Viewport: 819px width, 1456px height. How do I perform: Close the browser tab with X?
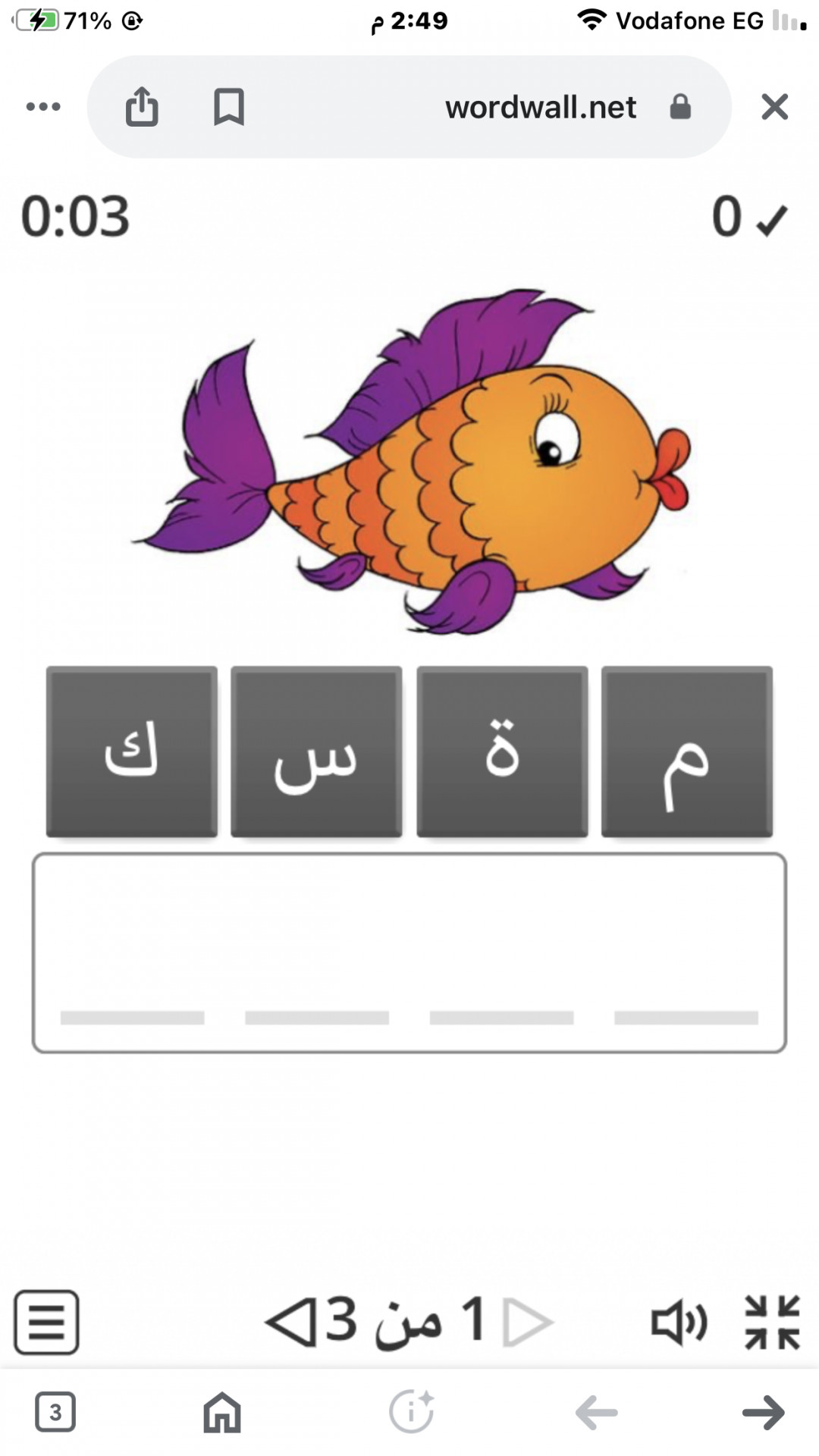[774, 107]
